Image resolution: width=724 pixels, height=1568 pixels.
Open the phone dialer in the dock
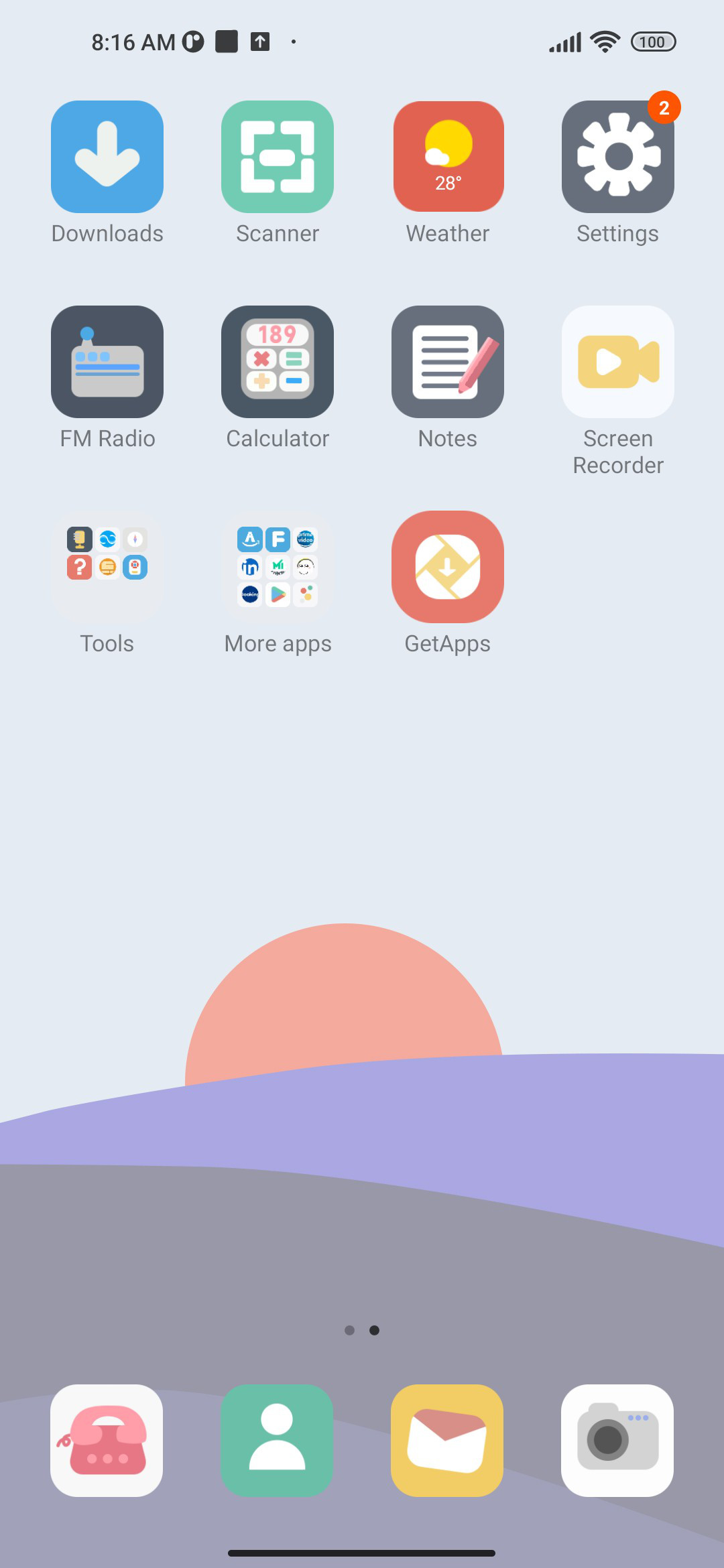107,1441
